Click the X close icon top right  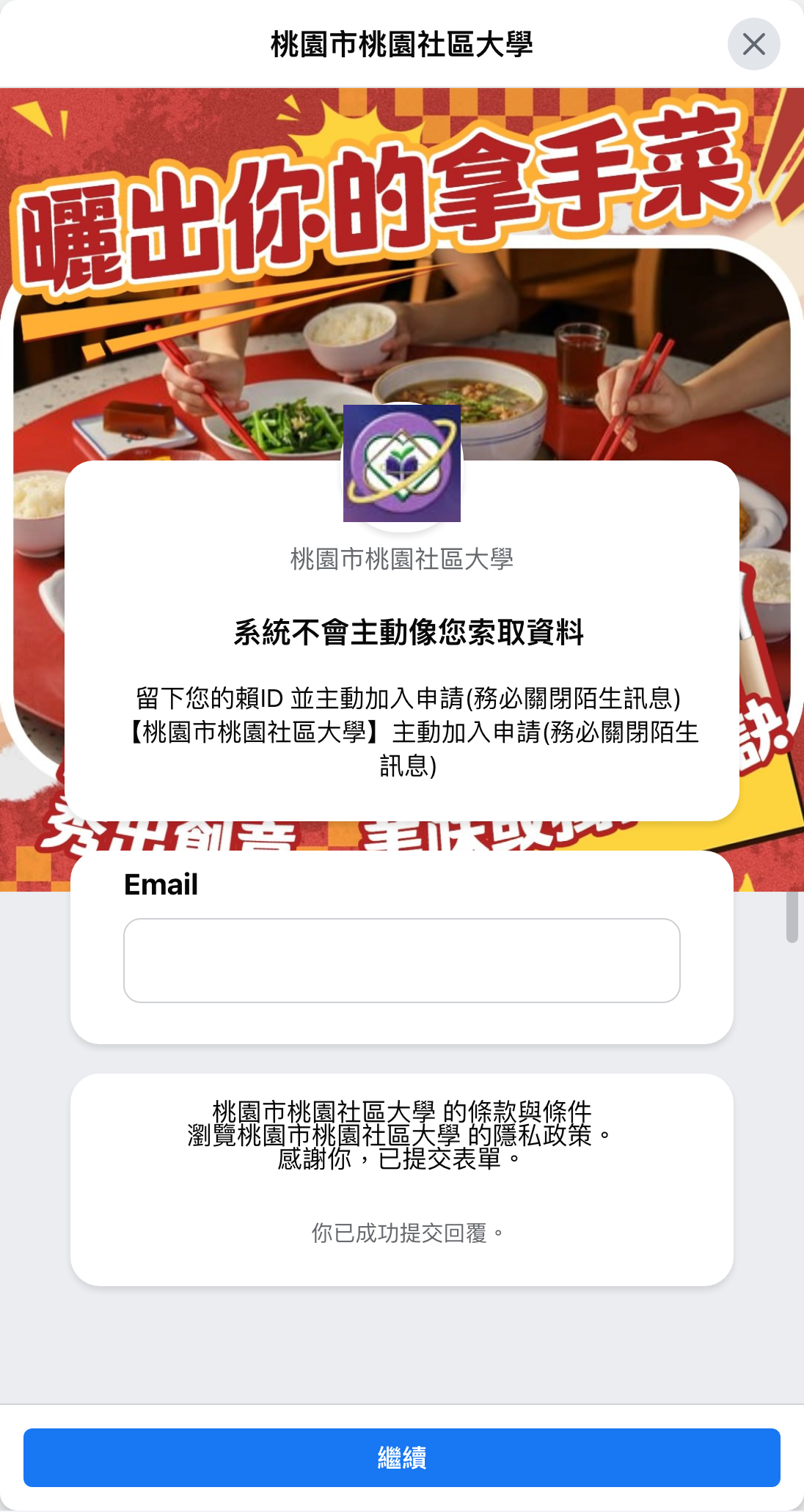click(x=755, y=44)
